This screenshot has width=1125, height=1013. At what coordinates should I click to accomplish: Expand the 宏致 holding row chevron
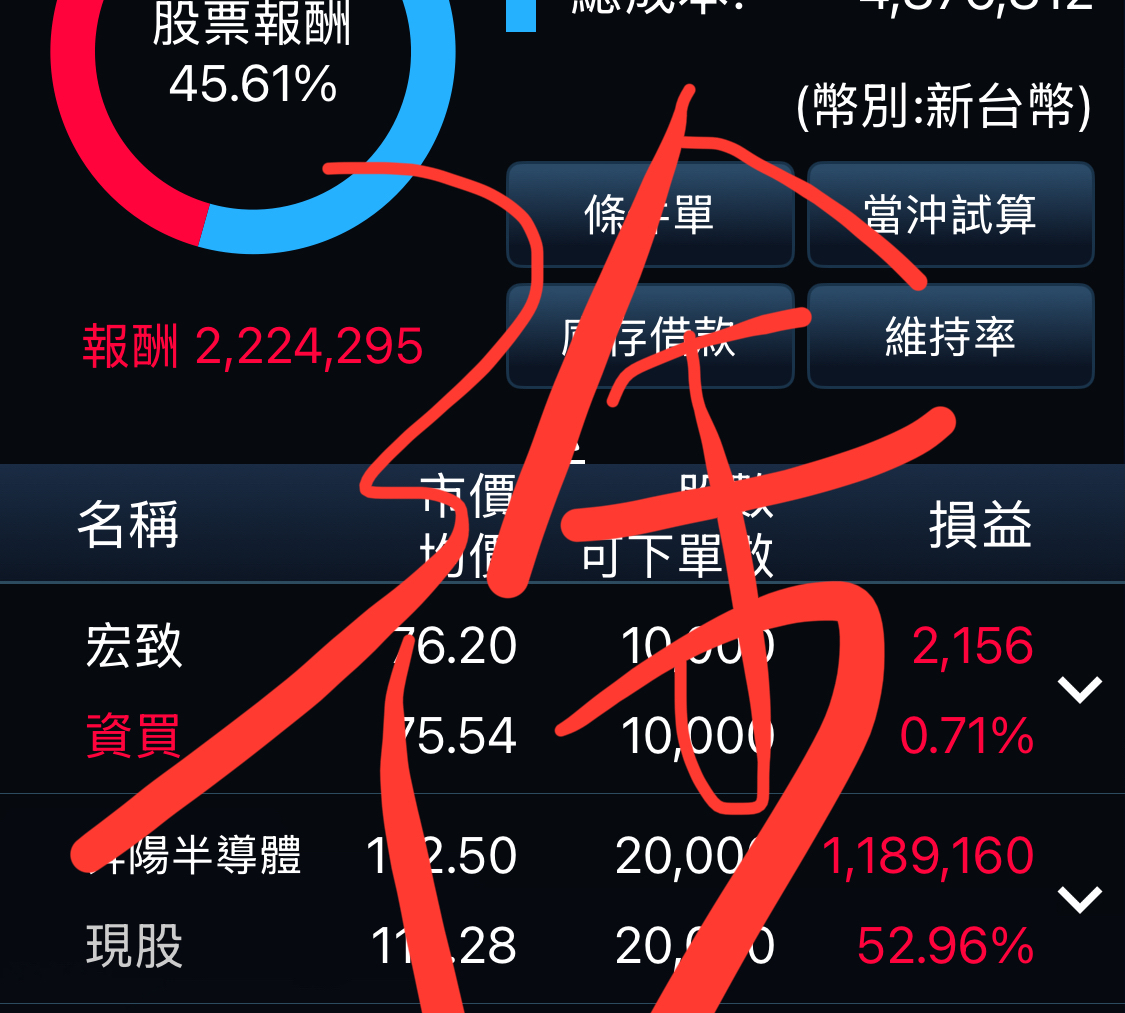click(x=1080, y=689)
